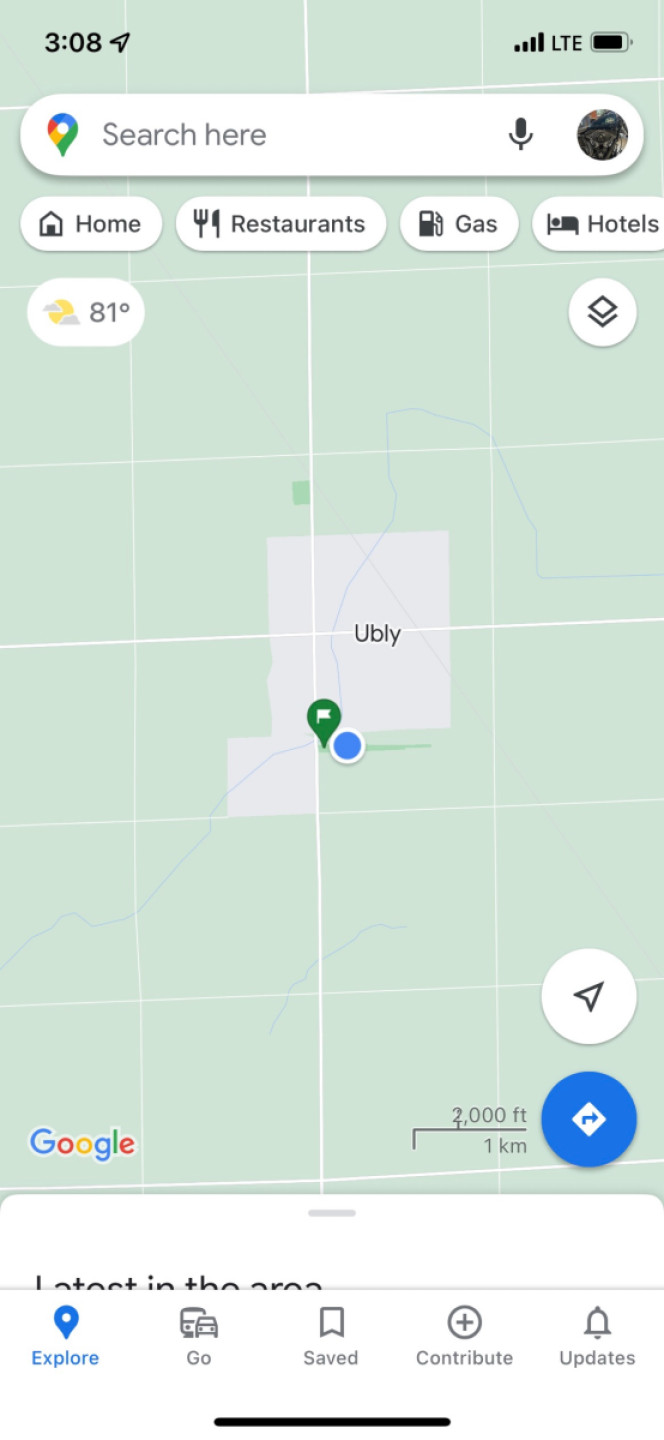Select the Explore tab
664x1440 pixels.
65,1337
